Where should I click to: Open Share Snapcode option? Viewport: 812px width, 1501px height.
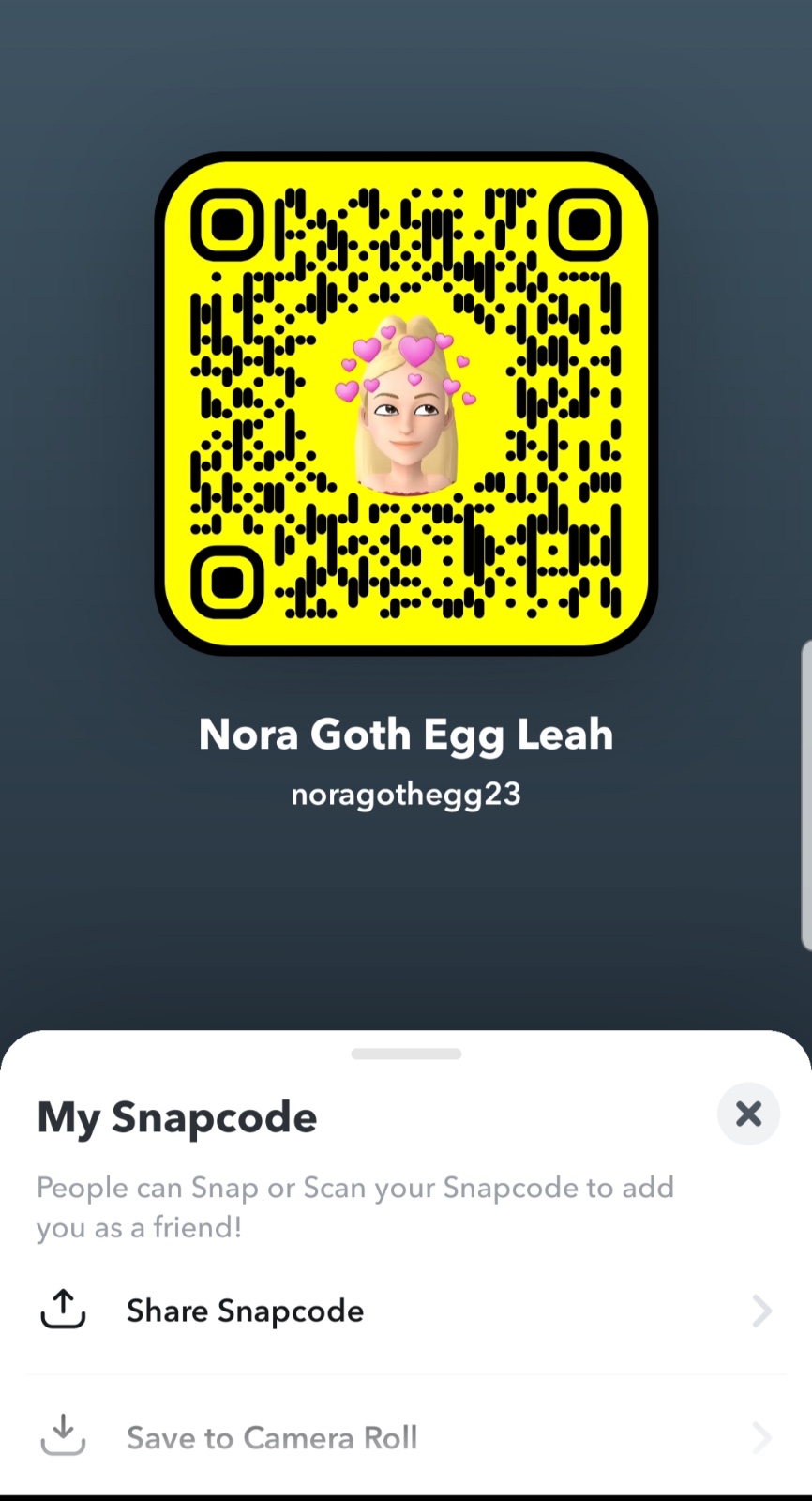coord(405,1311)
